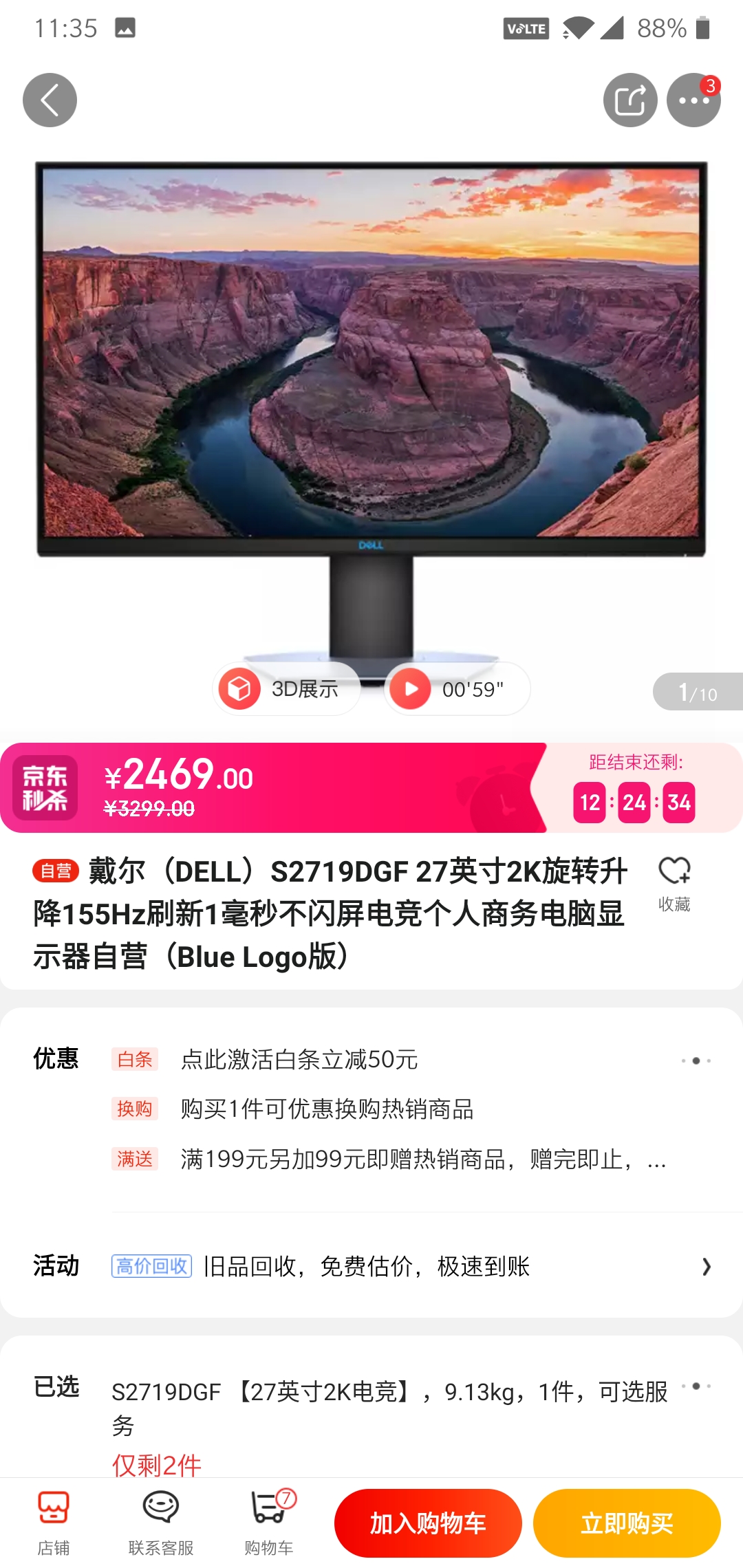The height and width of the screenshot is (1568, 743).
Task: Tap 加入购物车 to add to cart
Action: pos(428,1523)
